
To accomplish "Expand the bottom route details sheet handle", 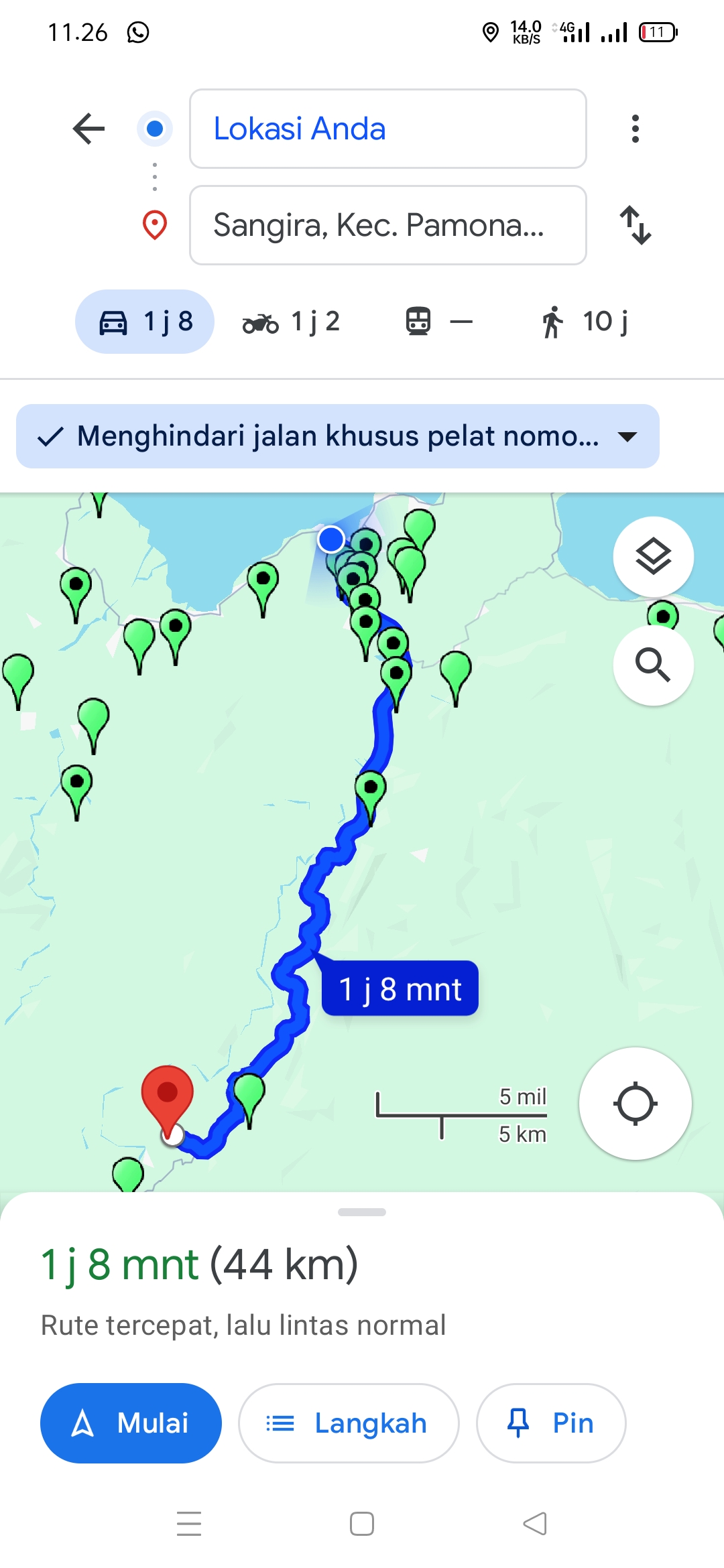I will coord(362,1212).
